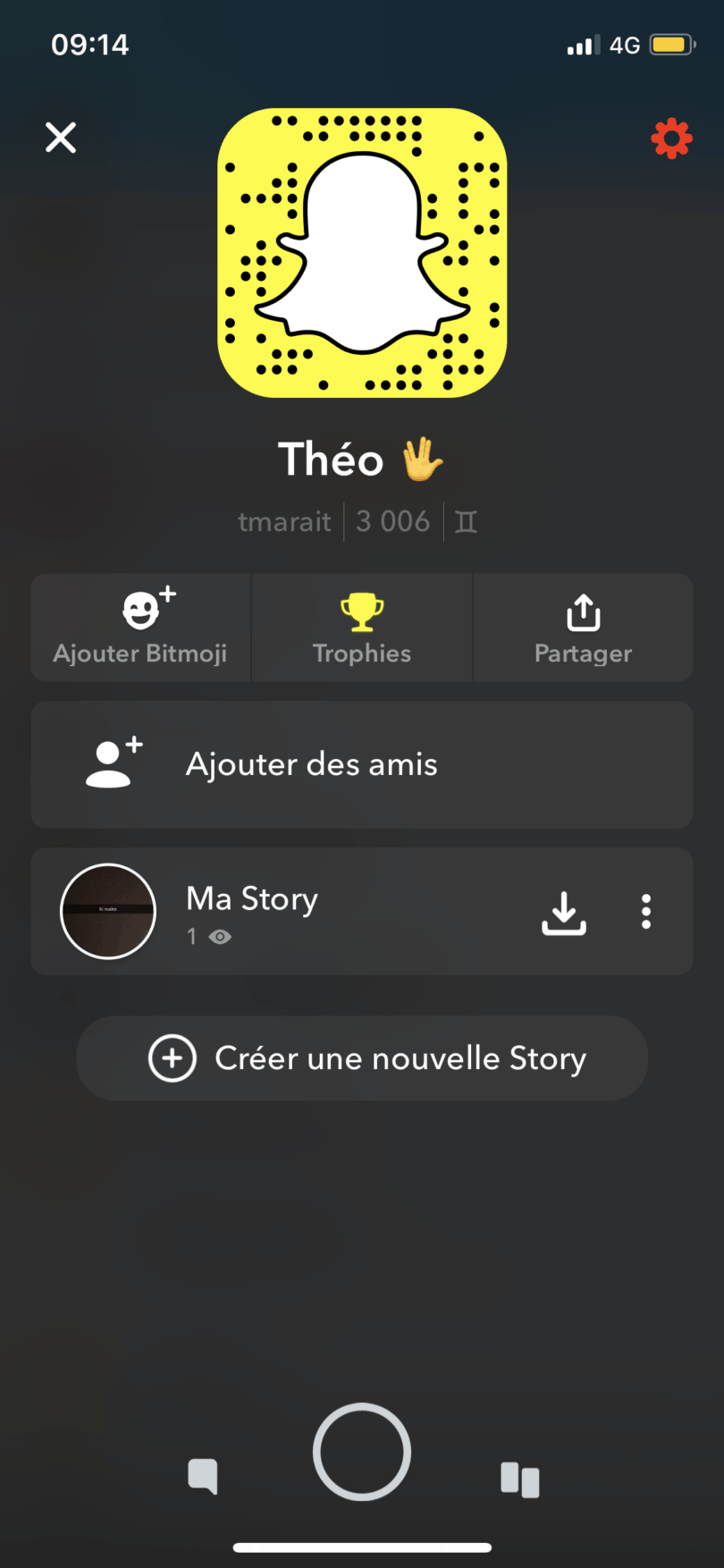Image resolution: width=724 pixels, height=1568 pixels.
Task: Go to the stories page icon
Action: click(520, 1479)
